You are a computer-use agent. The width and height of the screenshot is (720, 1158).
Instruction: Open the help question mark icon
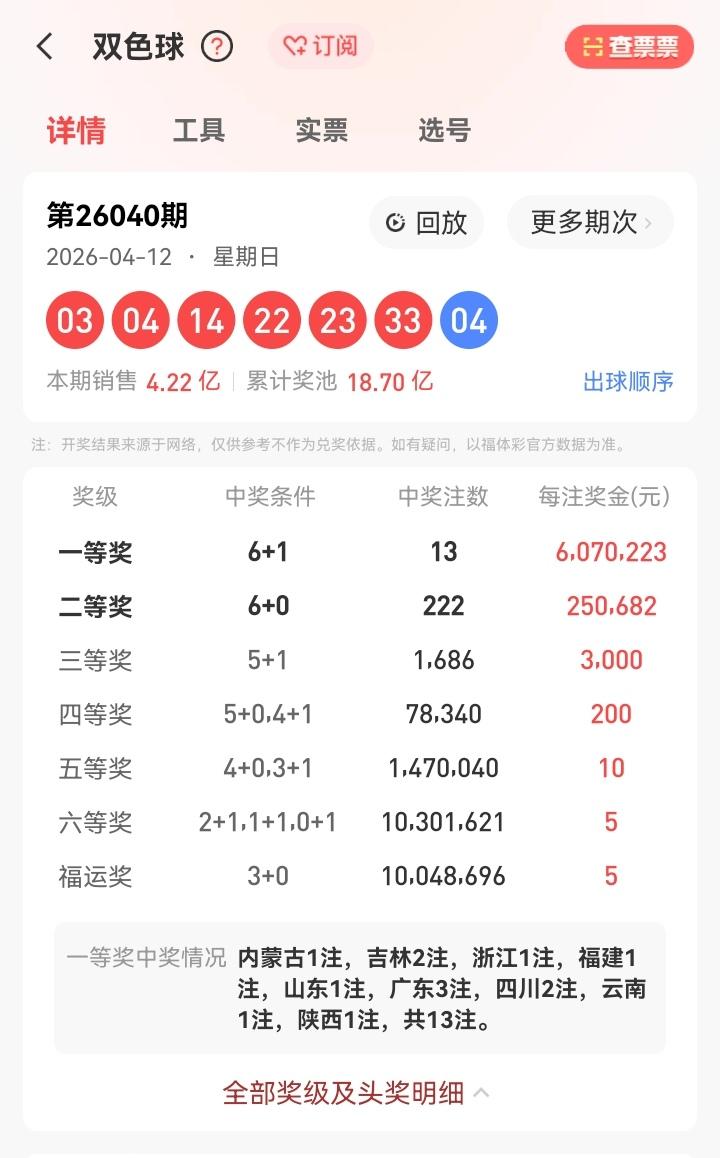pos(217,46)
